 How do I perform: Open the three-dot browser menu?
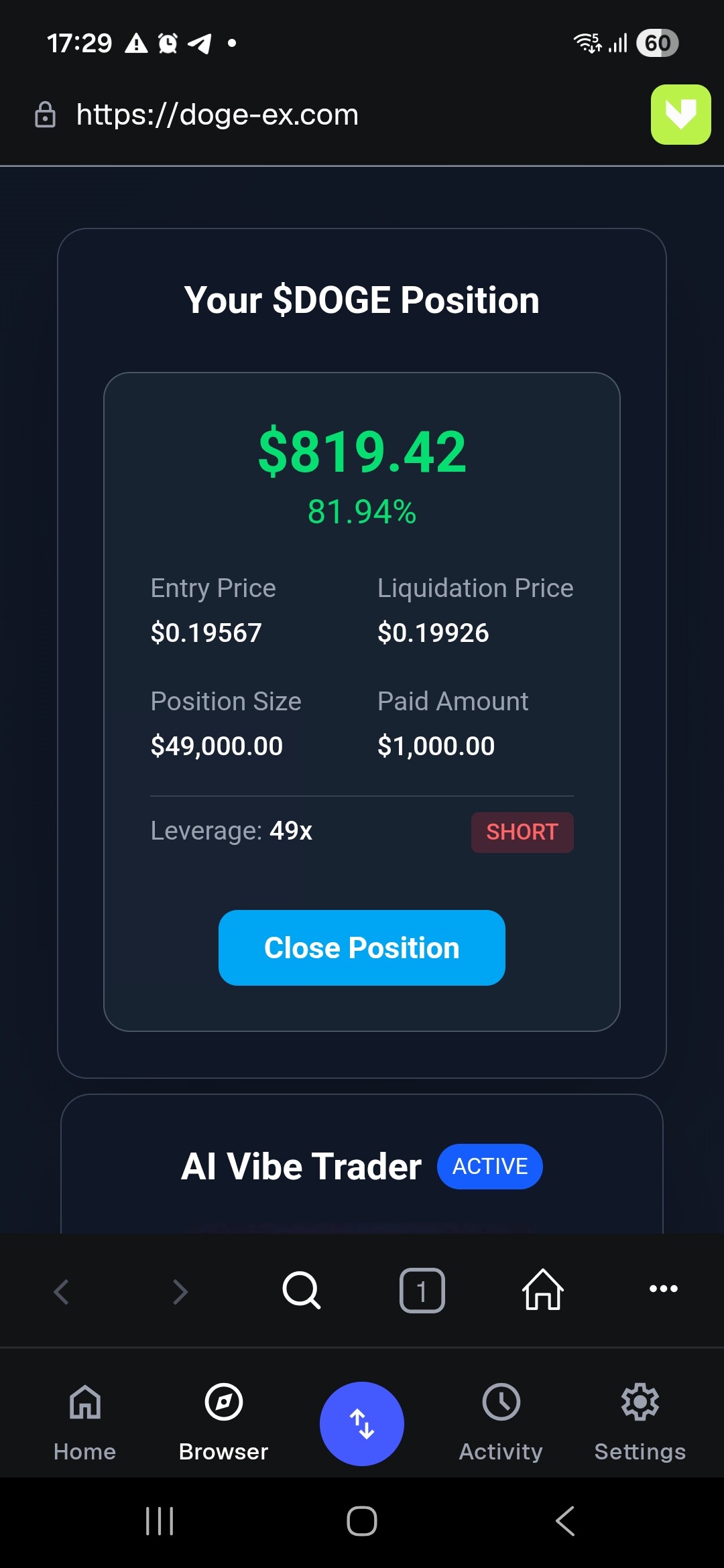(663, 1289)
